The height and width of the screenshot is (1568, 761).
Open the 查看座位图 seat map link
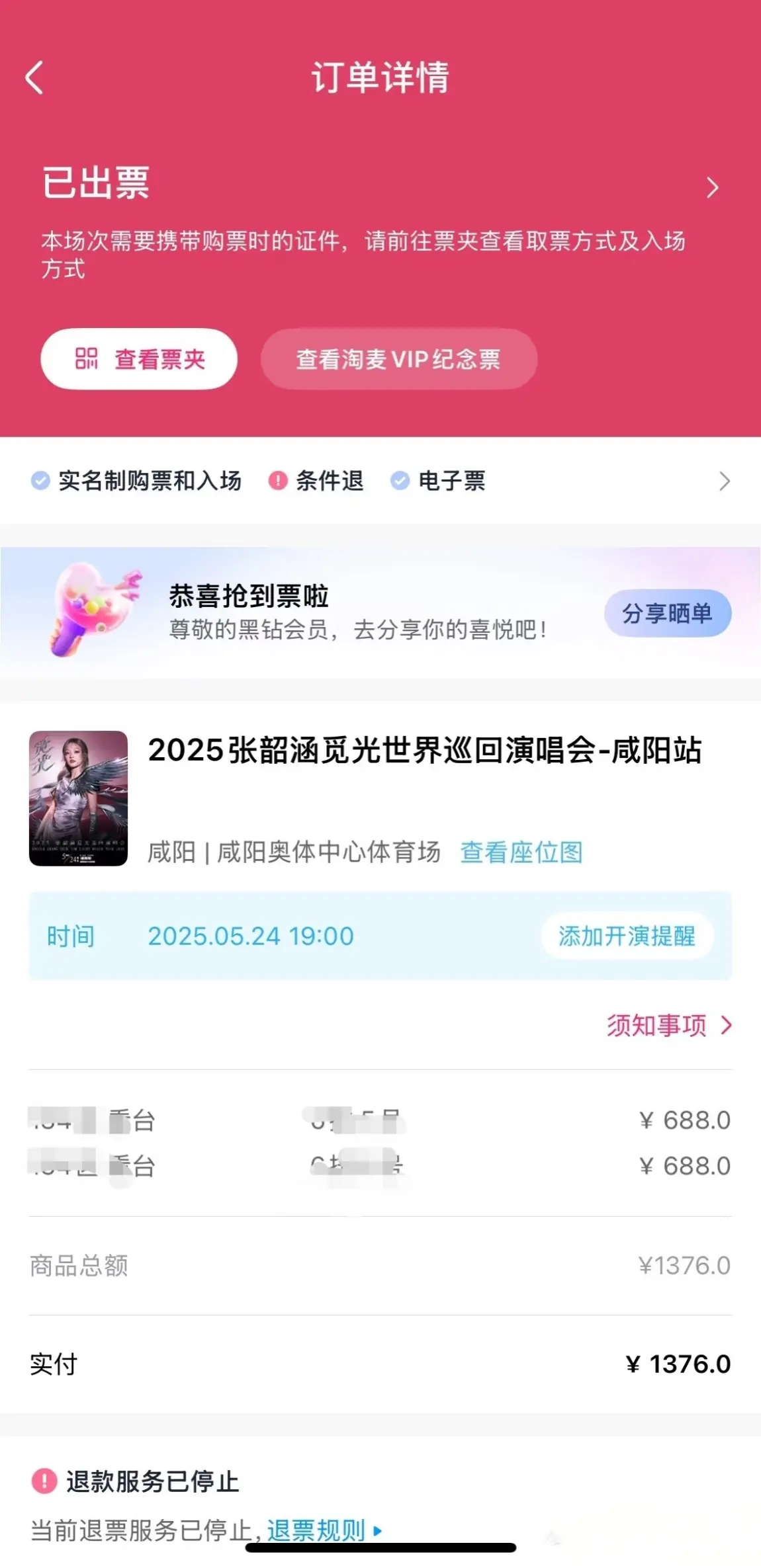(521, 852)
